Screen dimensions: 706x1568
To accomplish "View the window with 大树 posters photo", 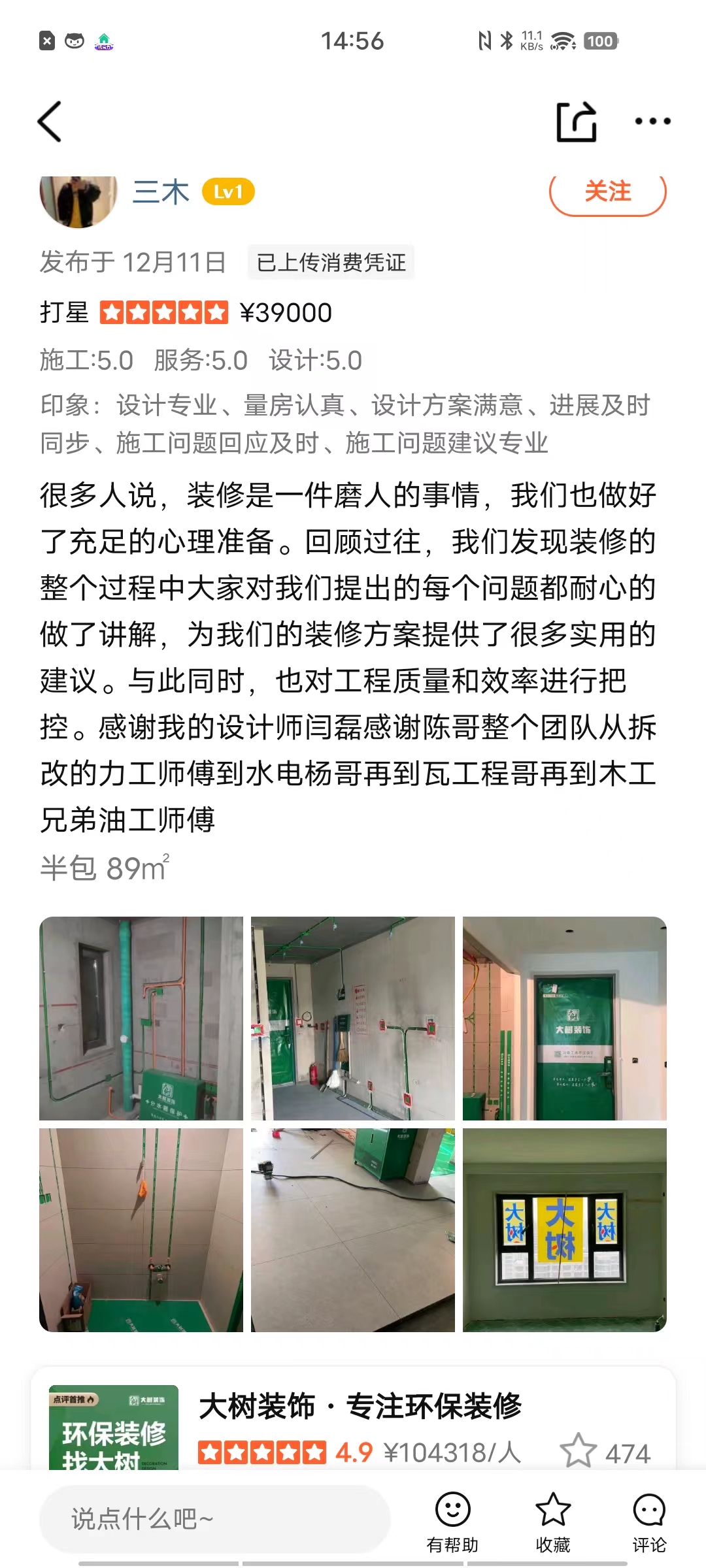I will 564,1230.
